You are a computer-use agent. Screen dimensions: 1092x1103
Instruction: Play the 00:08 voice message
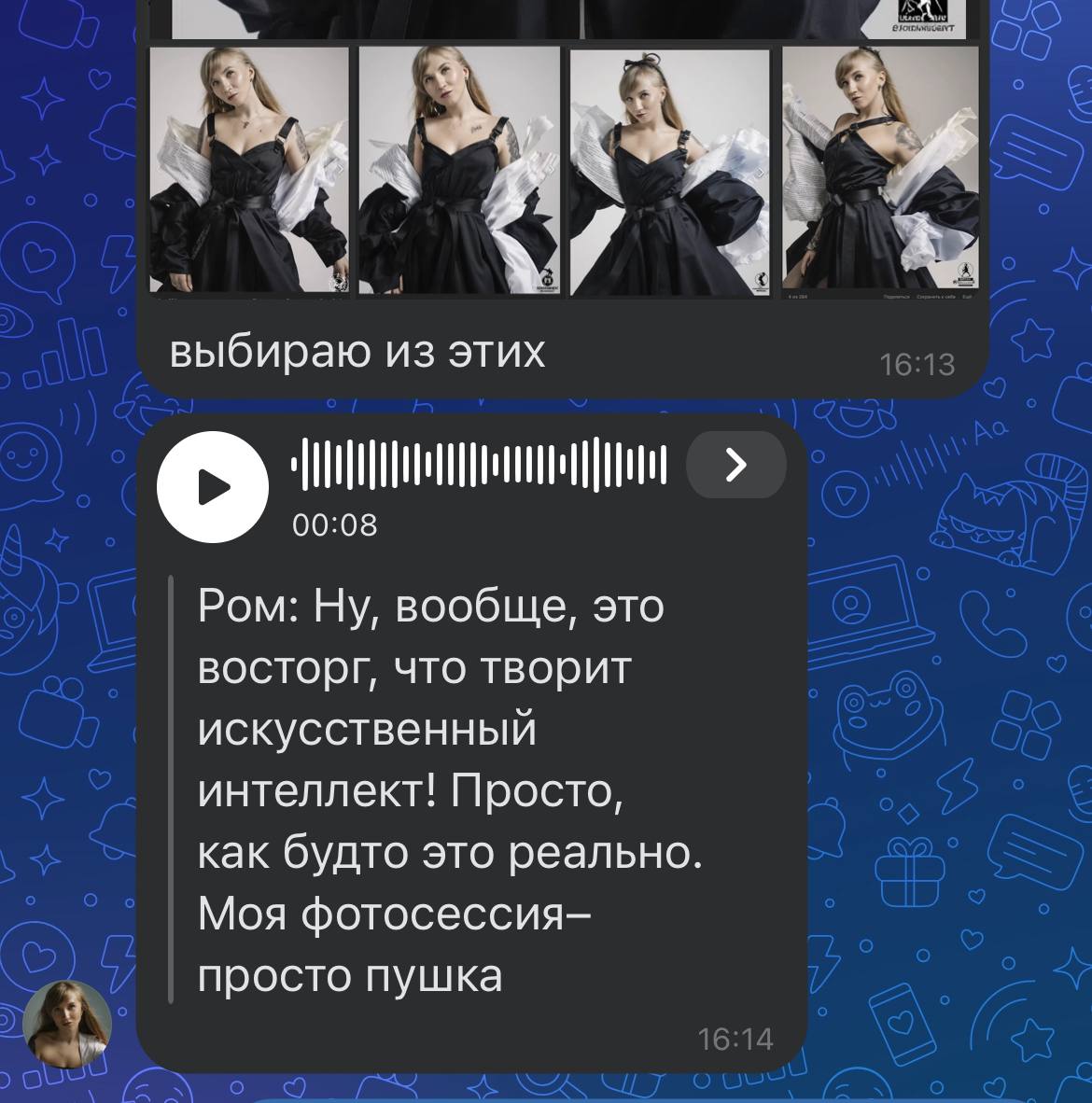click(212, 486)
